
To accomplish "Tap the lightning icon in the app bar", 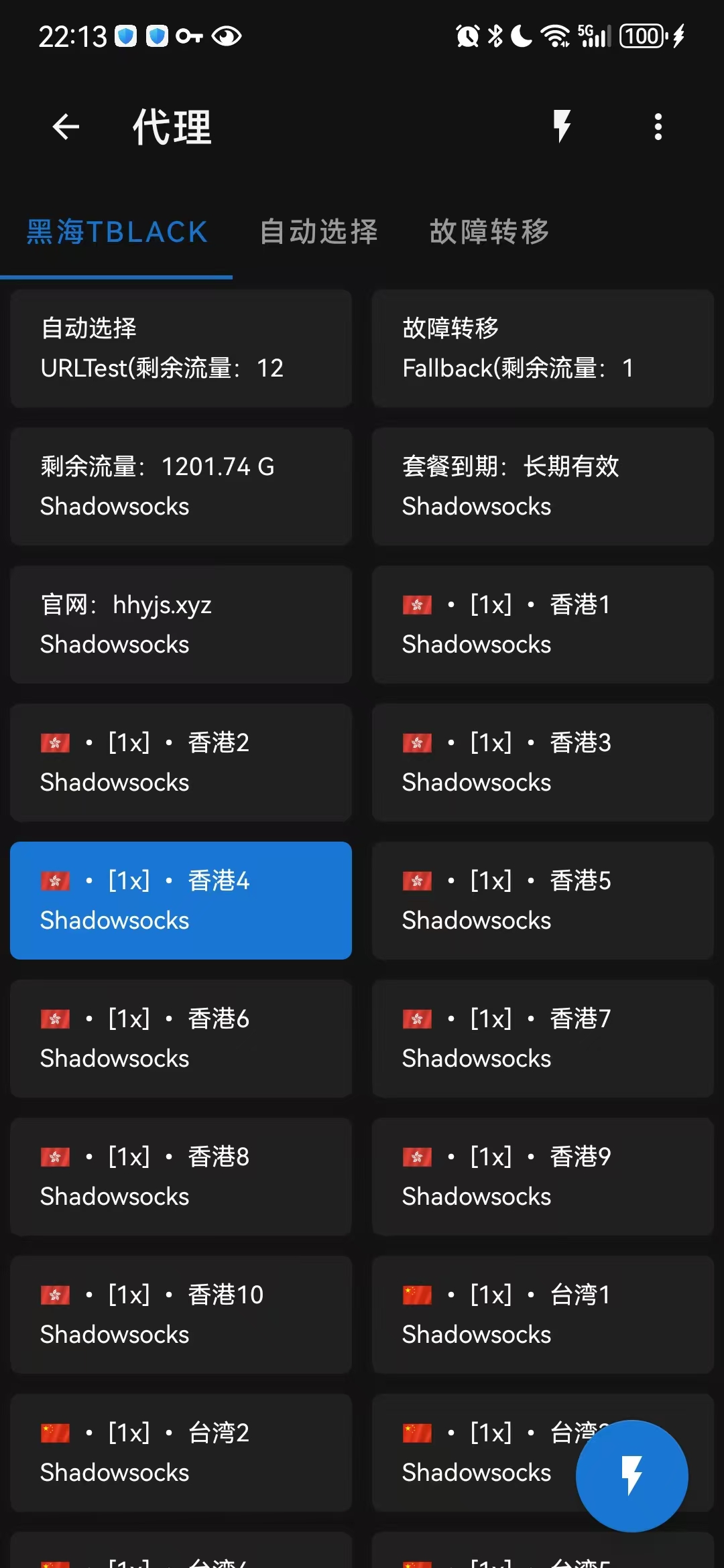I will pos(562,127).
